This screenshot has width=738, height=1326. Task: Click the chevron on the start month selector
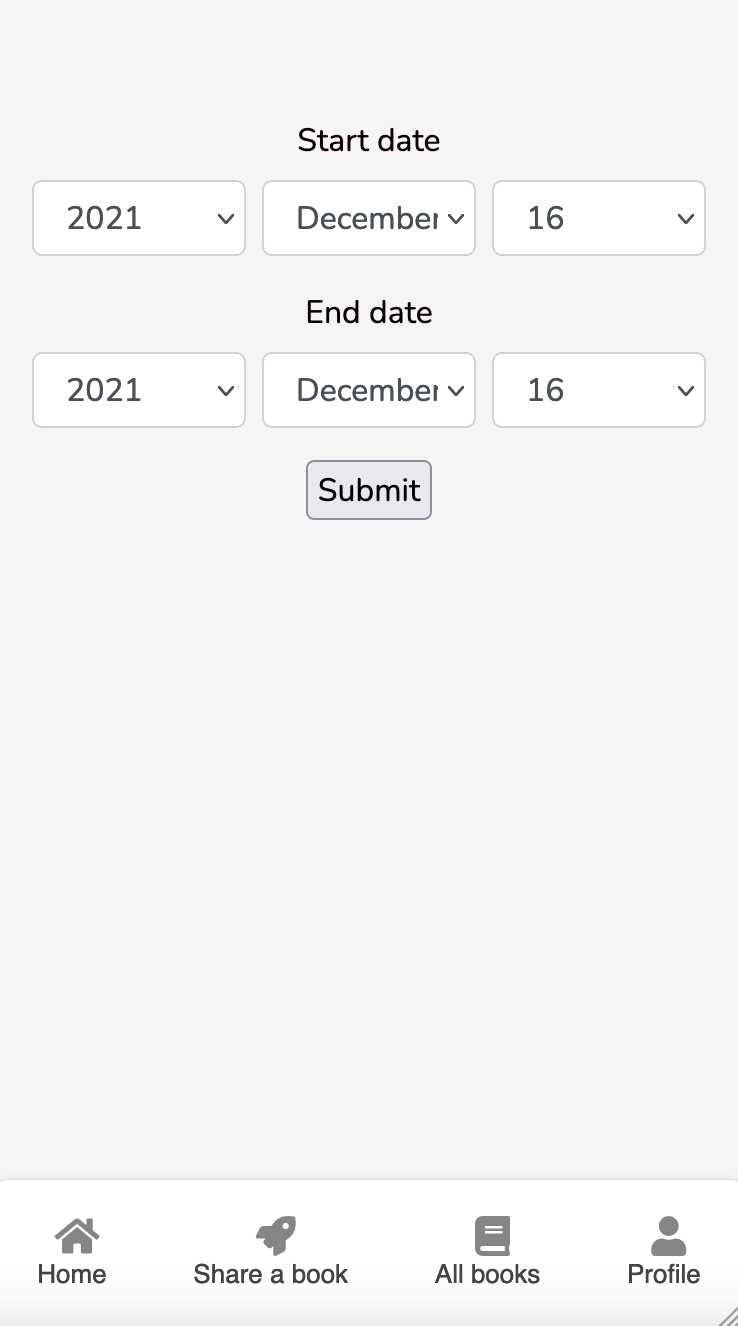click(x=457, y=218)
